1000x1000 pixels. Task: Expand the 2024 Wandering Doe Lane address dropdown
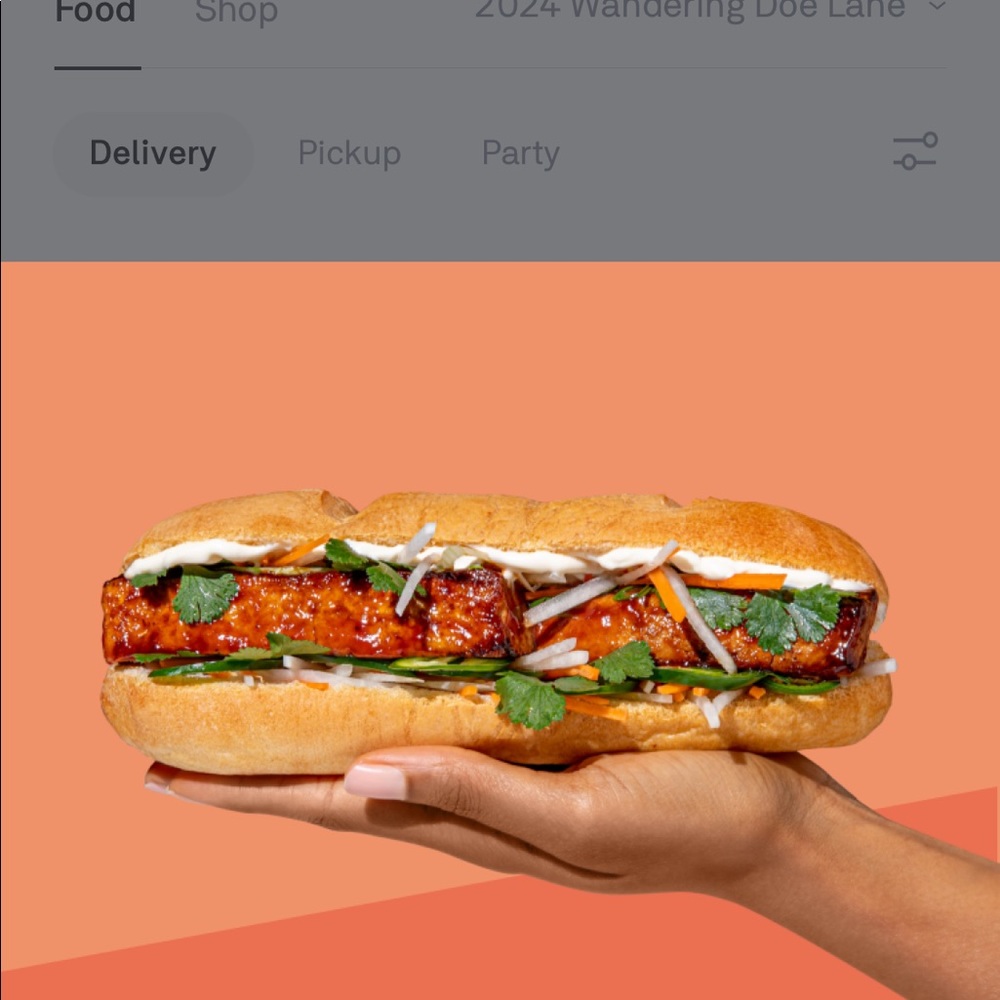(x=710, y=10)
